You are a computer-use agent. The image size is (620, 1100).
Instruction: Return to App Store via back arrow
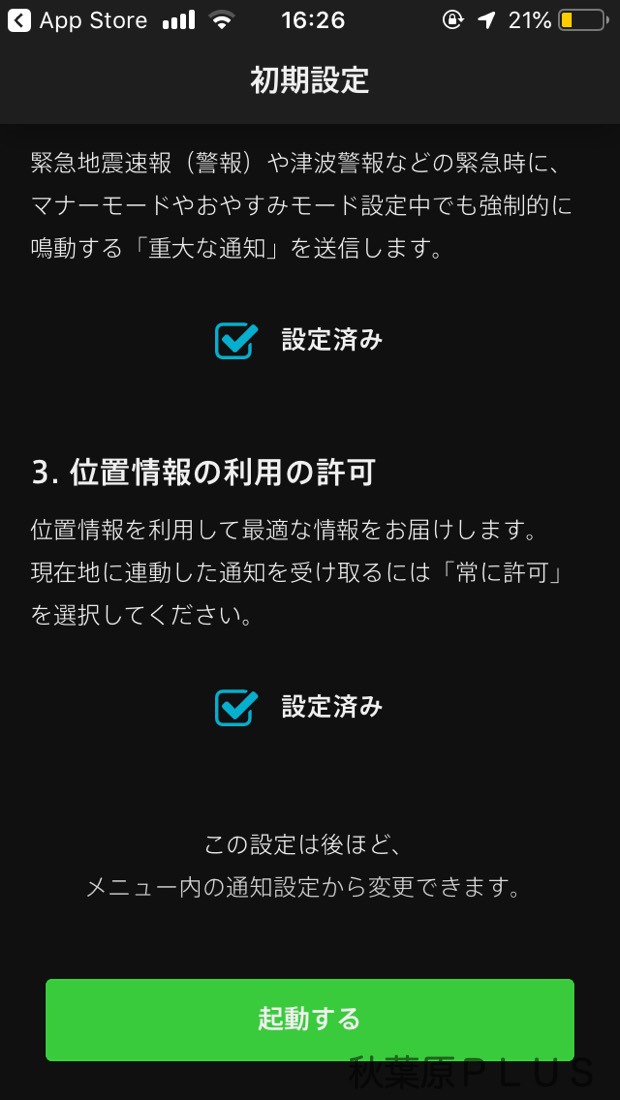point(19,20)
